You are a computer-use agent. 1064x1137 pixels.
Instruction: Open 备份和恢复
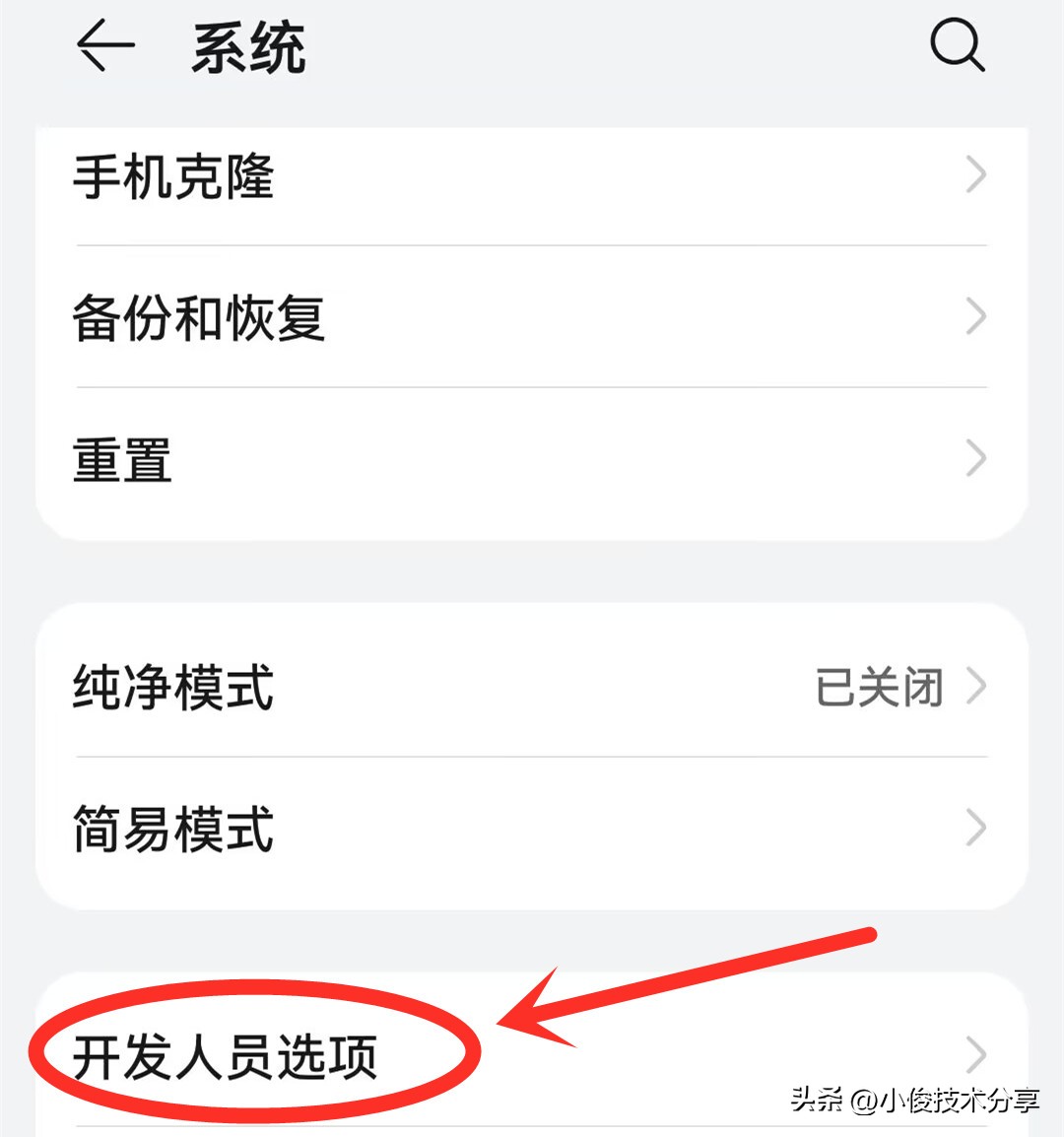532,317
